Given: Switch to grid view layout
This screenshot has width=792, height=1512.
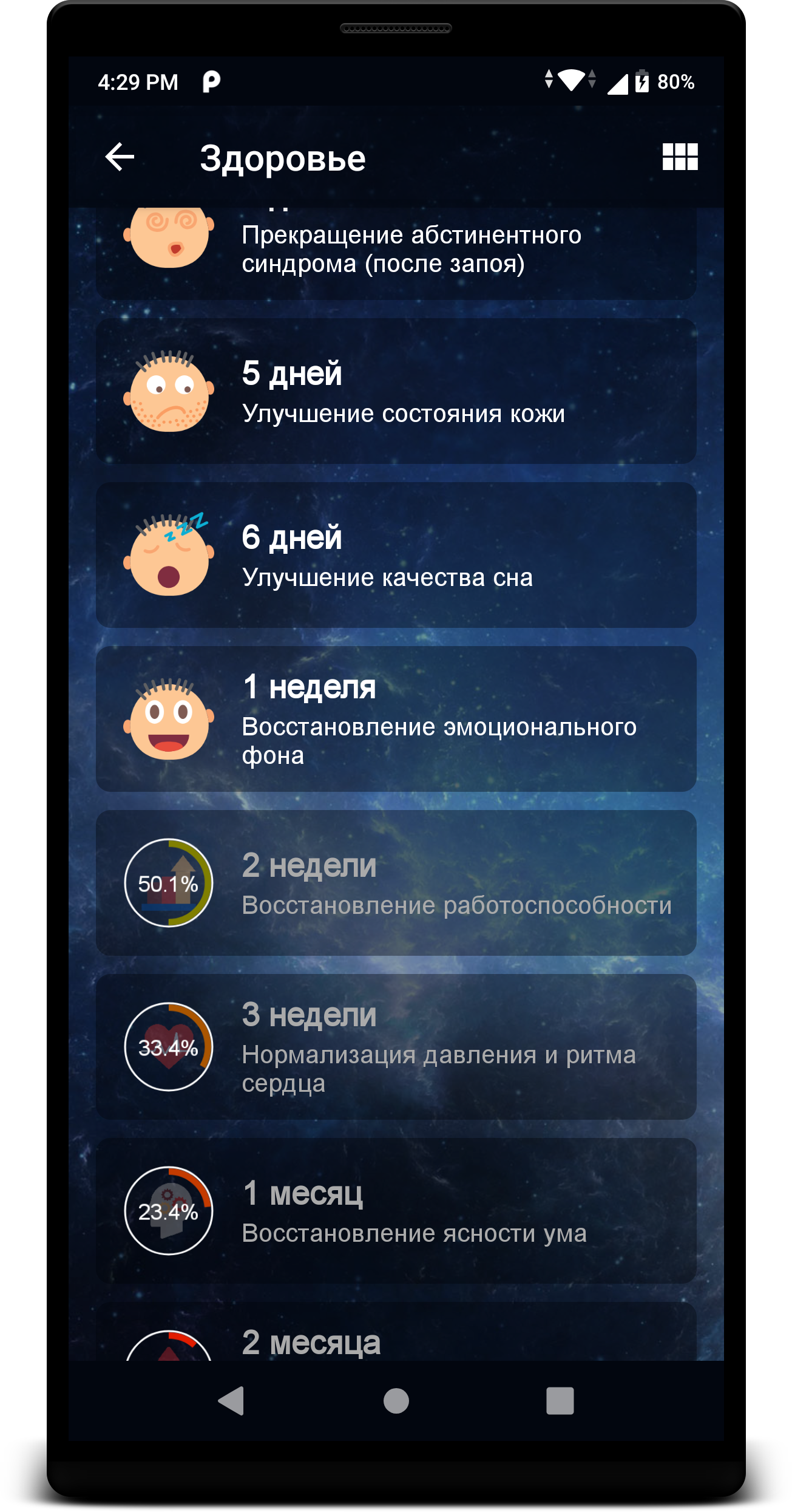Looking at the screenshot, I should point(680,157).
